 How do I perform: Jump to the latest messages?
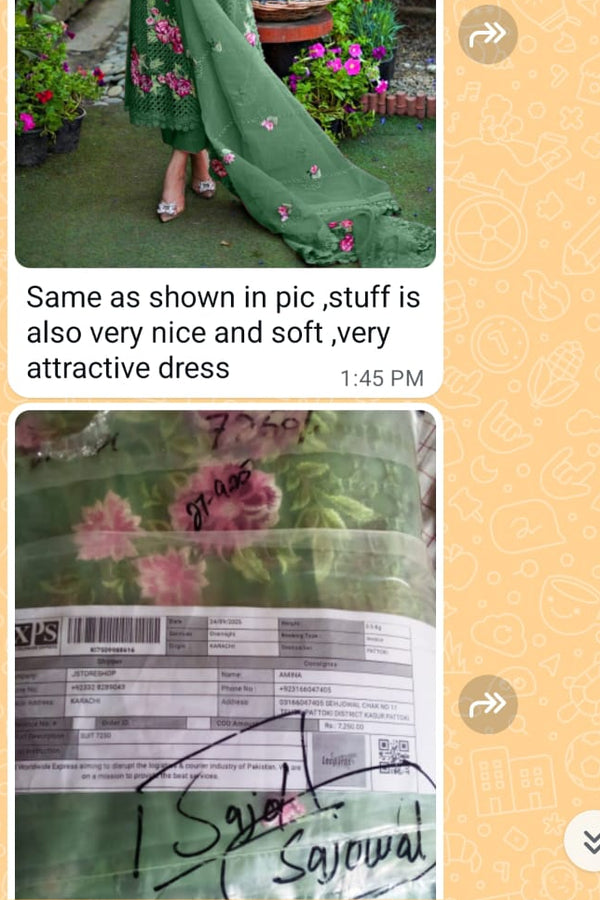(588, 843)
